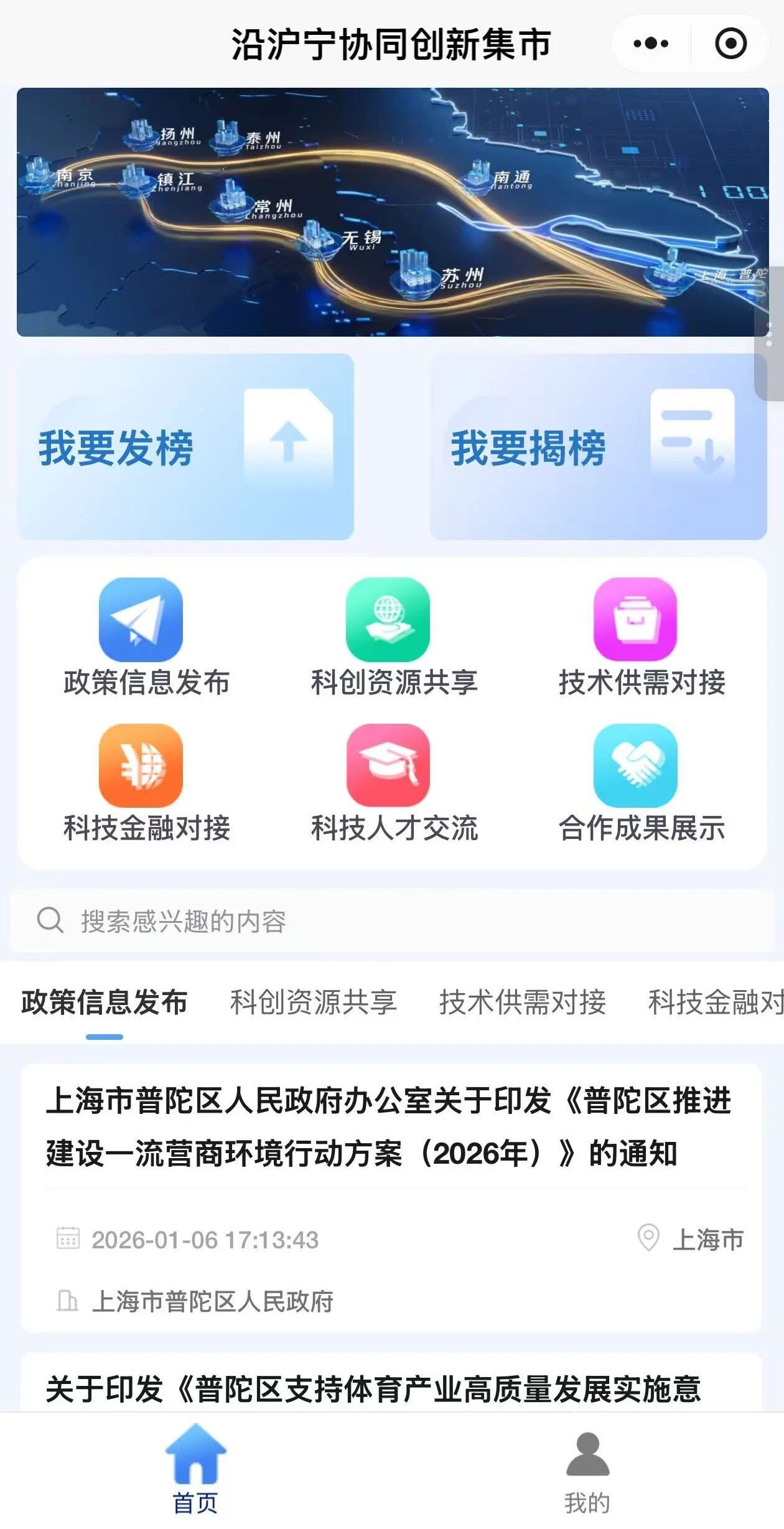Open the 政策信息发布 paper plane icon

pos(141,620)
